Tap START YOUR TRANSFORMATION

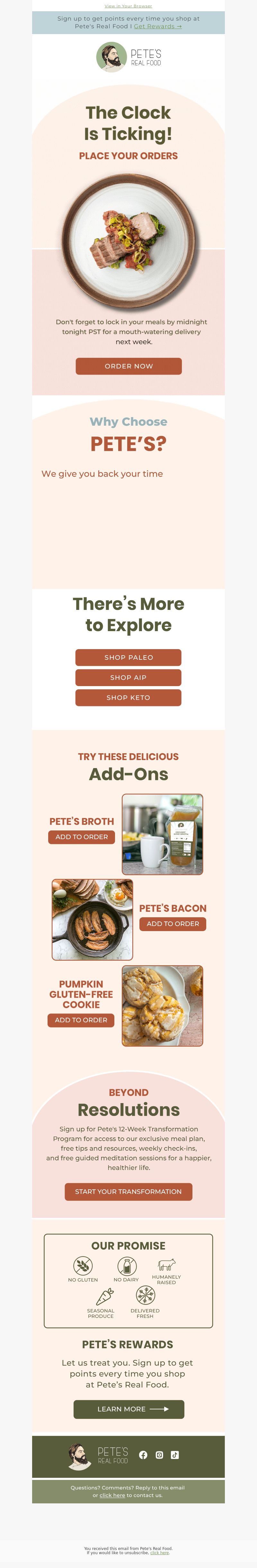(128, 1192)
